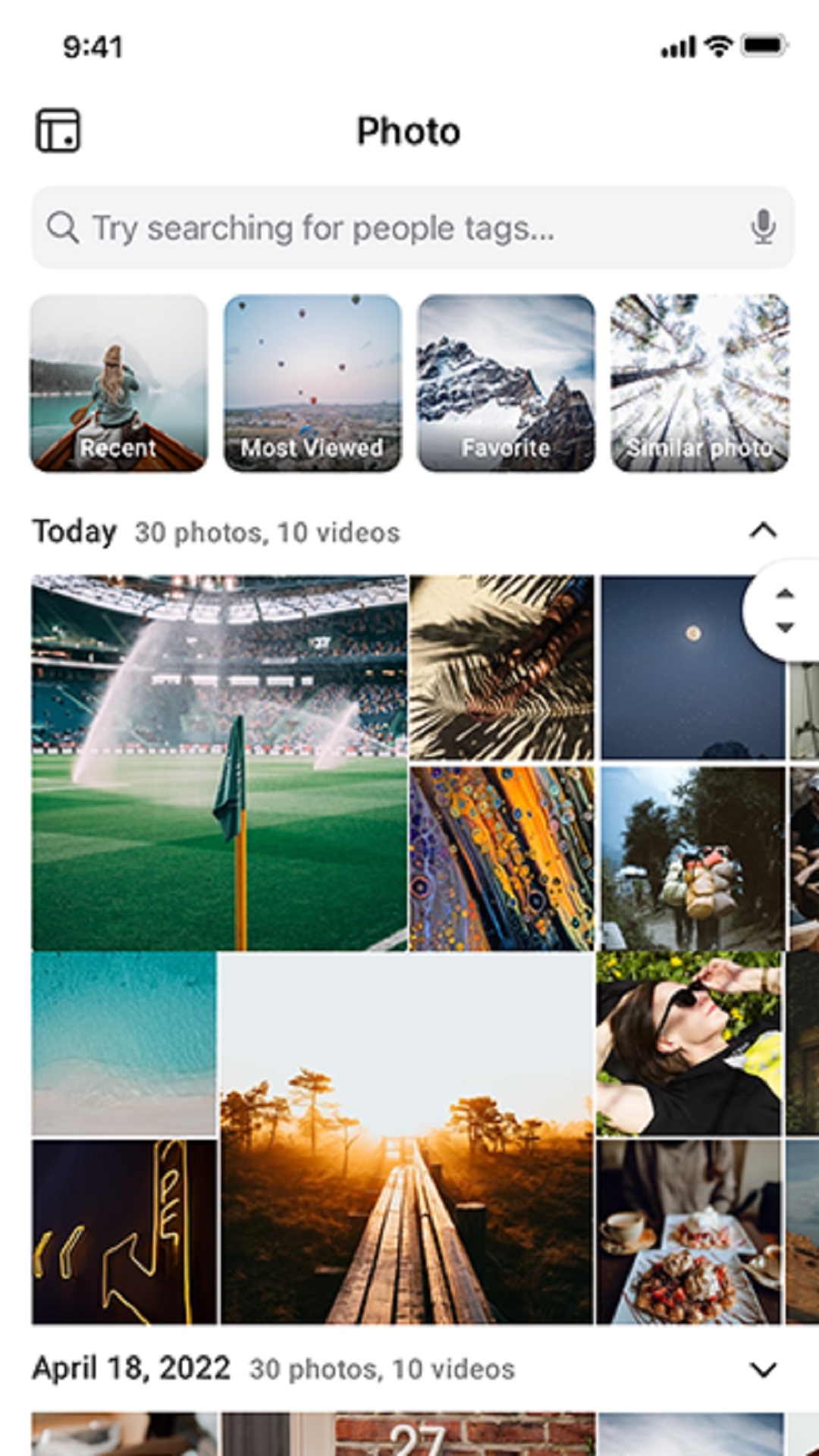This screenshot has width=819, height=1456.
Task: Open the stadium sprinkler photo
Action: (219, 762)
